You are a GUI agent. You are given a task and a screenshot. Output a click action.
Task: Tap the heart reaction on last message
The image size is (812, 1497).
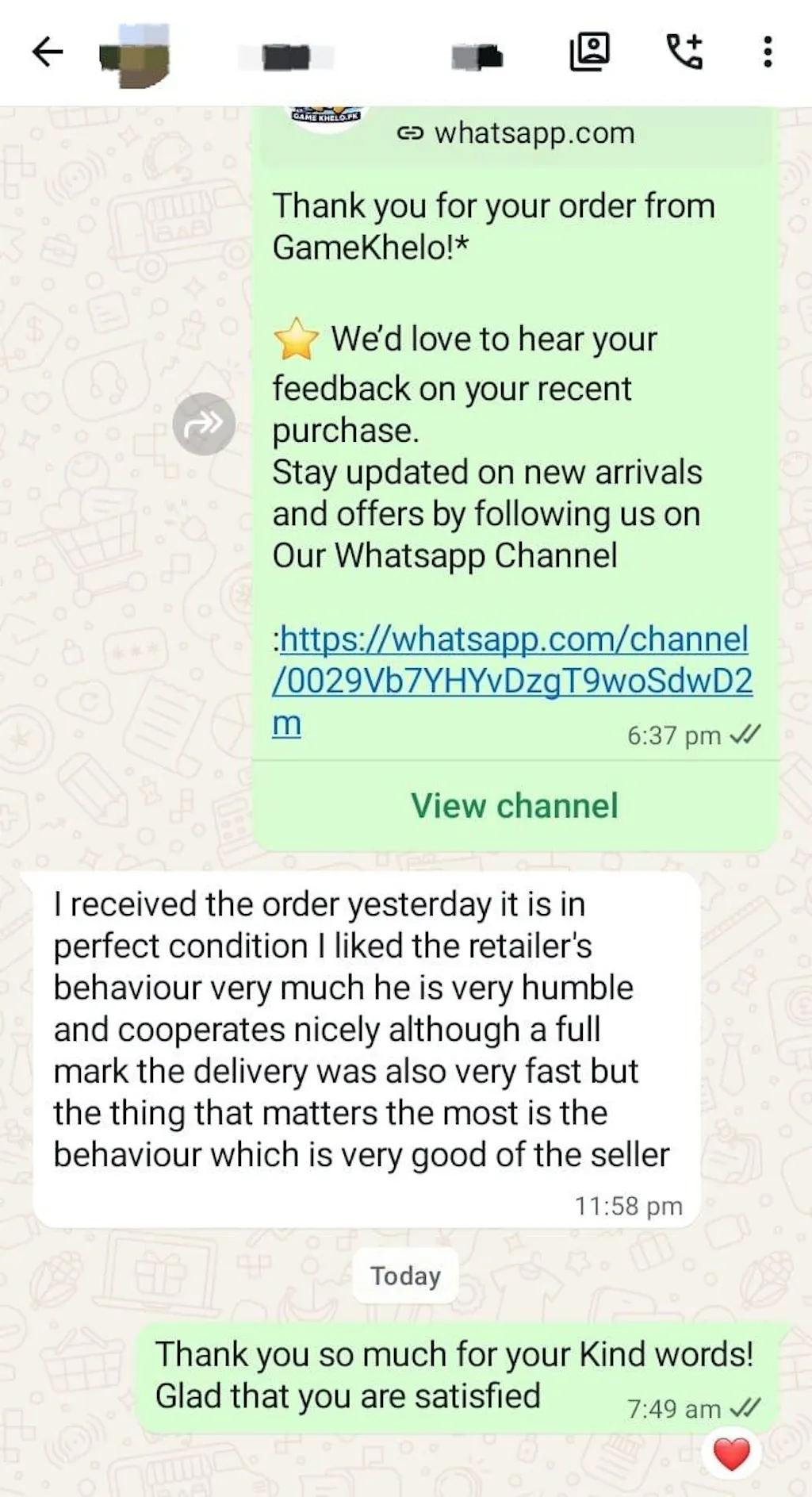pyautogui.click(x=731, y=1453)
